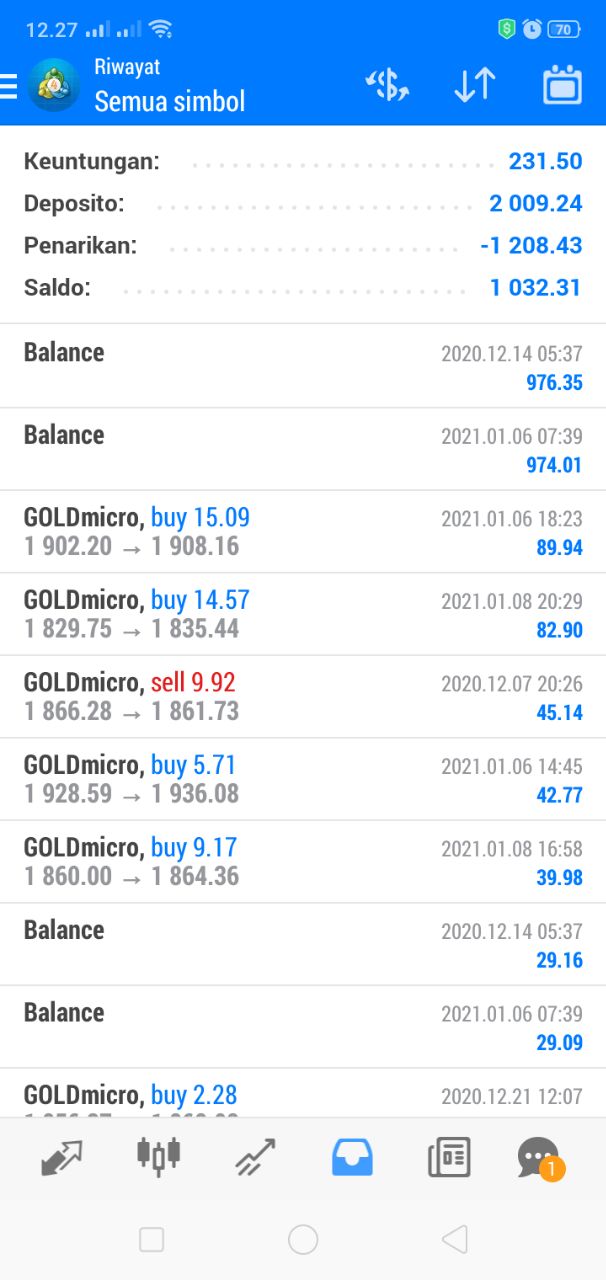Switch to the News tab

[449, 1157]
